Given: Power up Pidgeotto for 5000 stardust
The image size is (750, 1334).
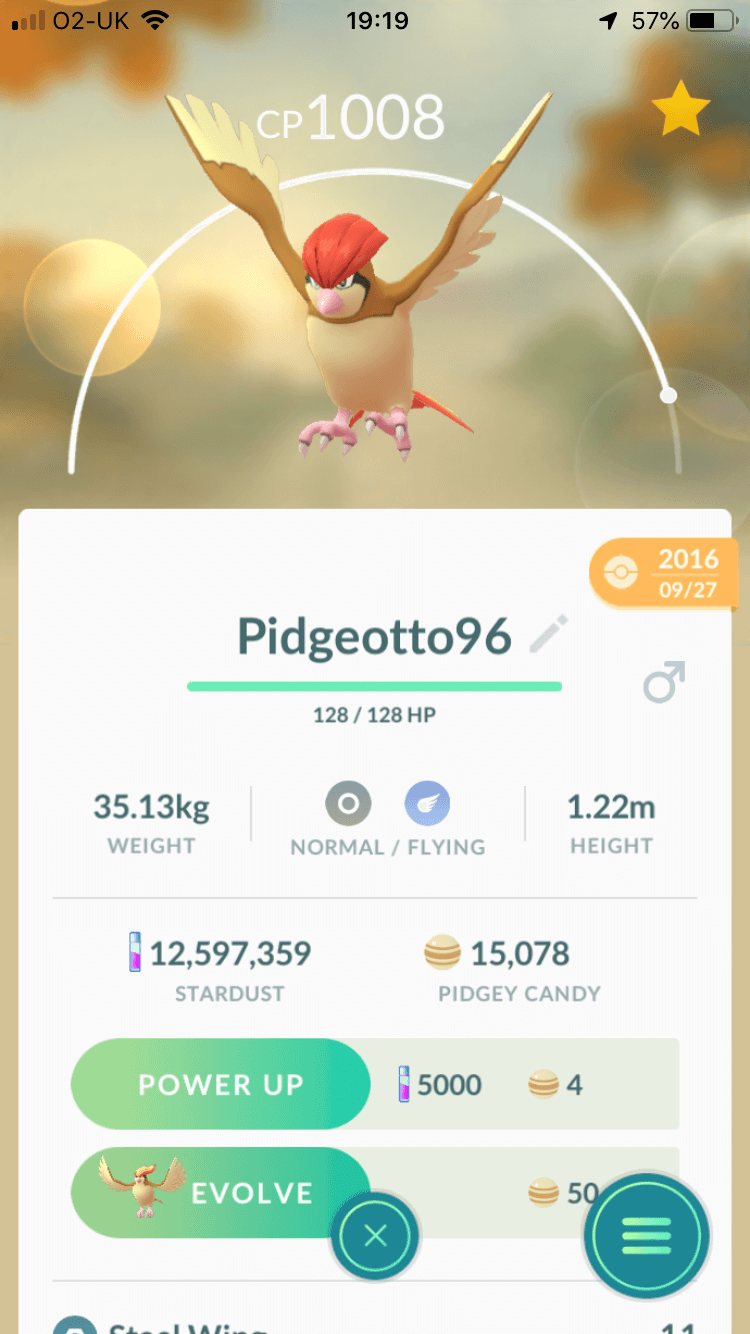Looking at the screenshot, I should (x=220, y=1084).
